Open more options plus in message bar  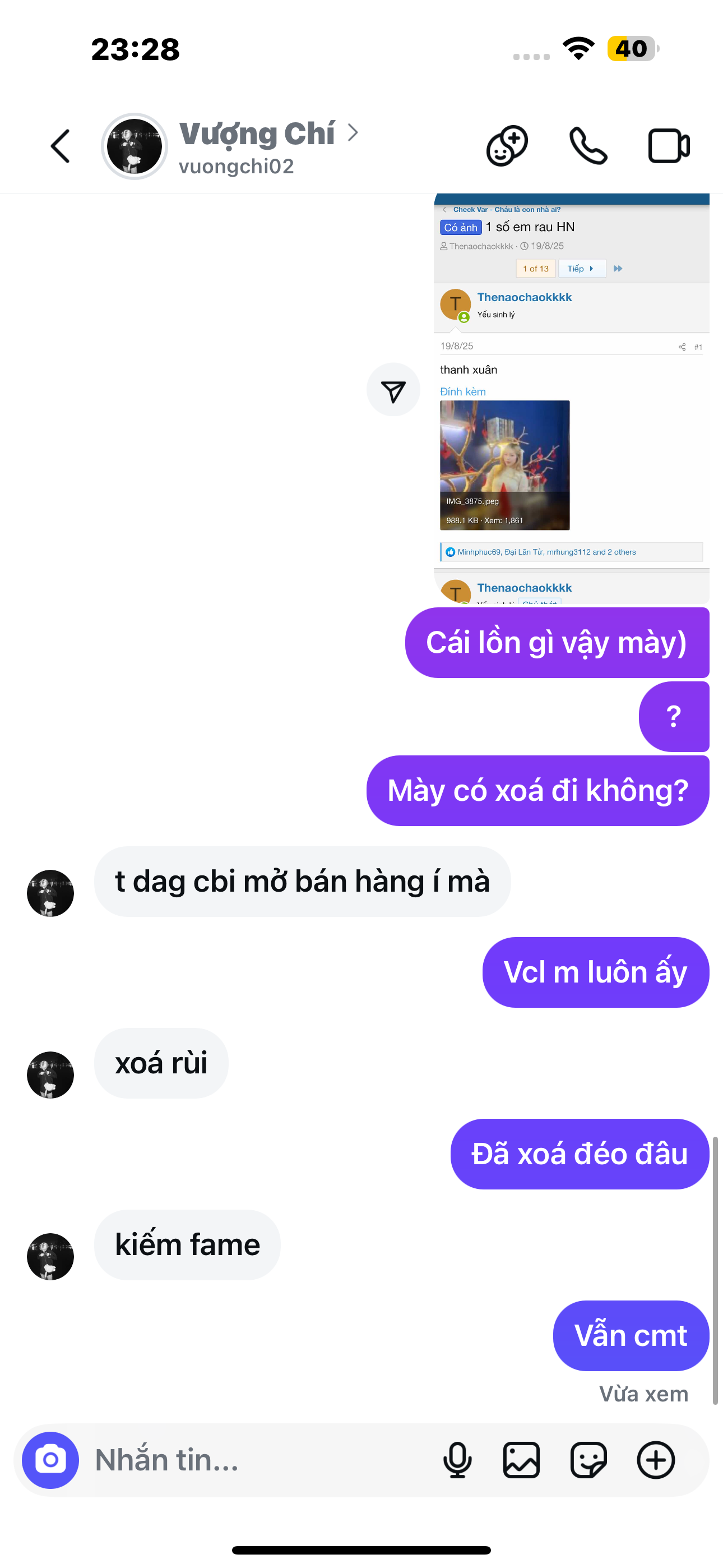coord(655,1460)
